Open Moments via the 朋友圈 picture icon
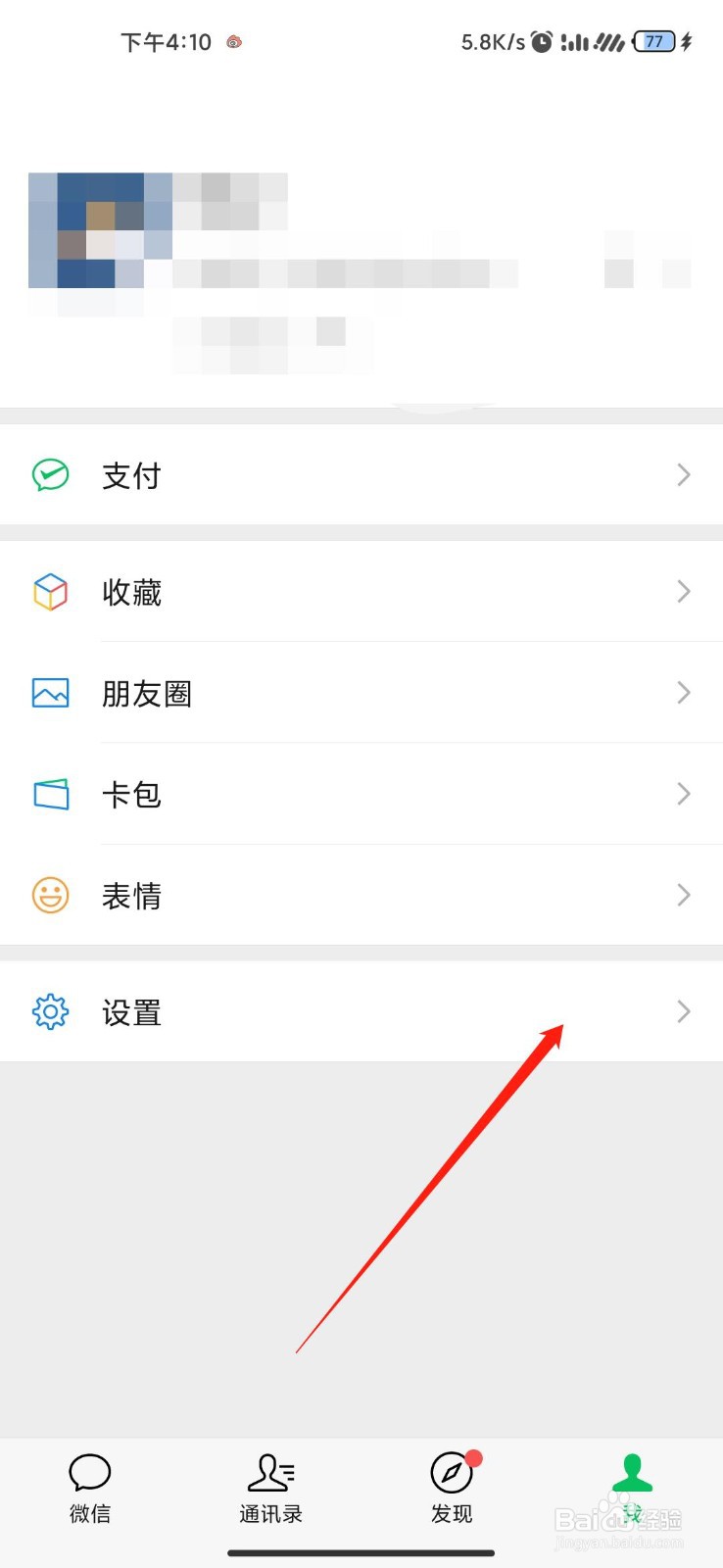 pos(49,693)
